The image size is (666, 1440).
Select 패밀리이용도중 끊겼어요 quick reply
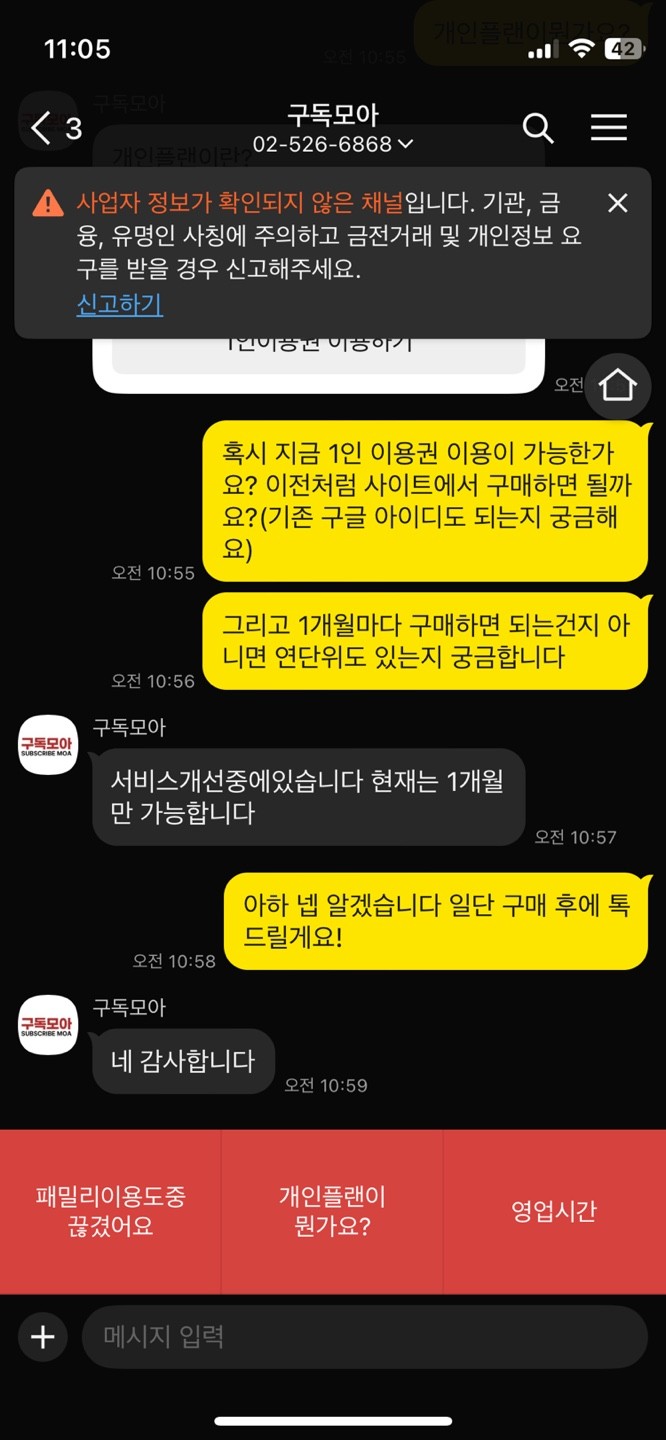tap(110, 1212)
